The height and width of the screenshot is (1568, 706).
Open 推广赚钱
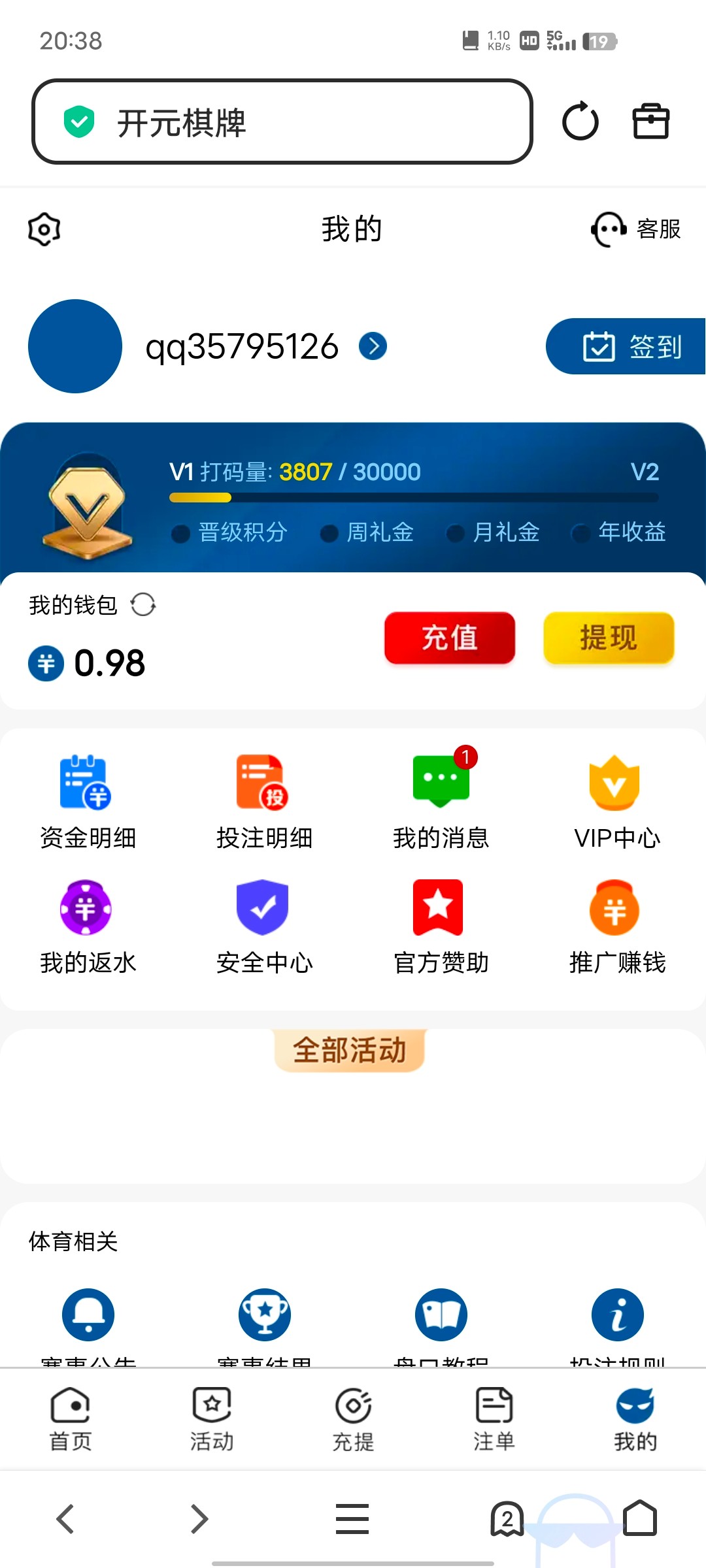616,926
